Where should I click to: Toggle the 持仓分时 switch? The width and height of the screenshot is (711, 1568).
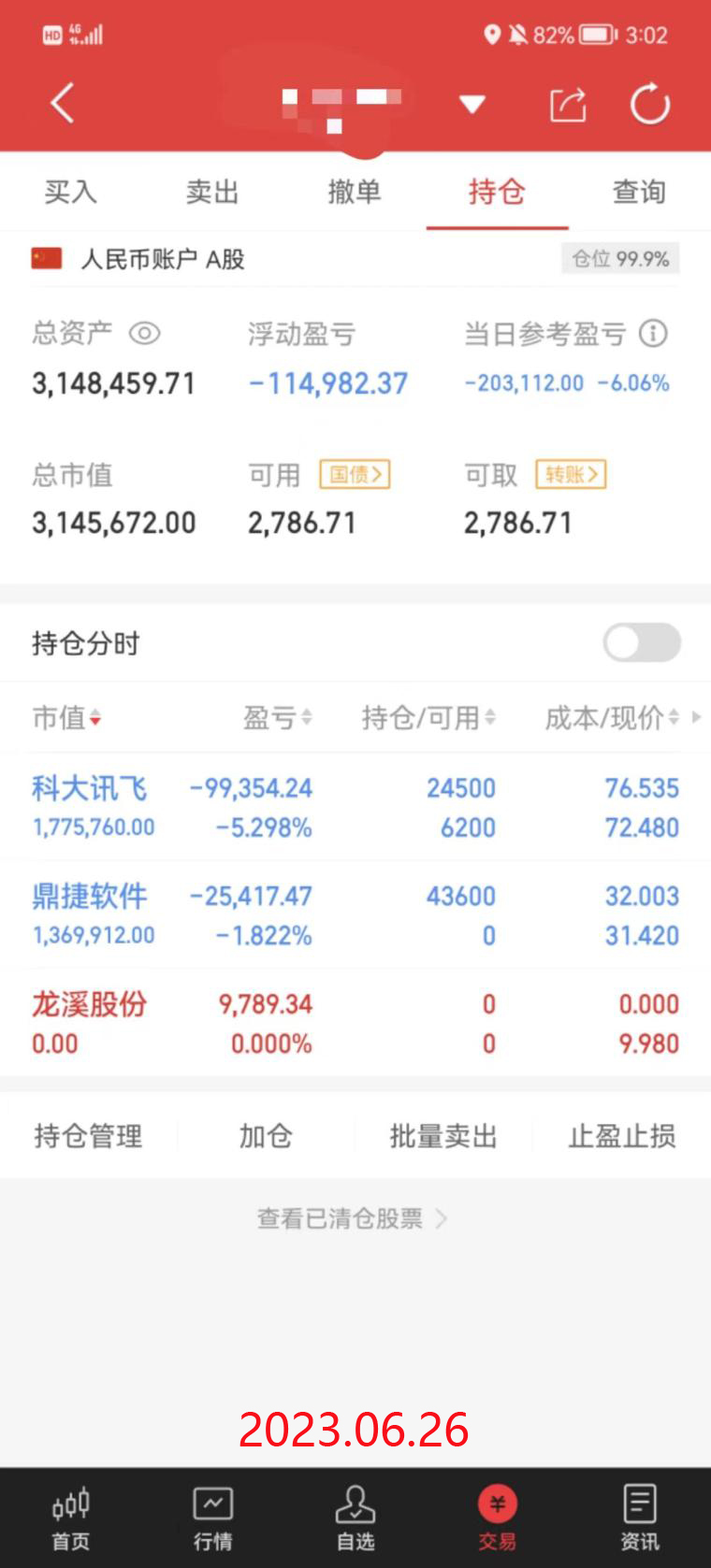point(642,642)
